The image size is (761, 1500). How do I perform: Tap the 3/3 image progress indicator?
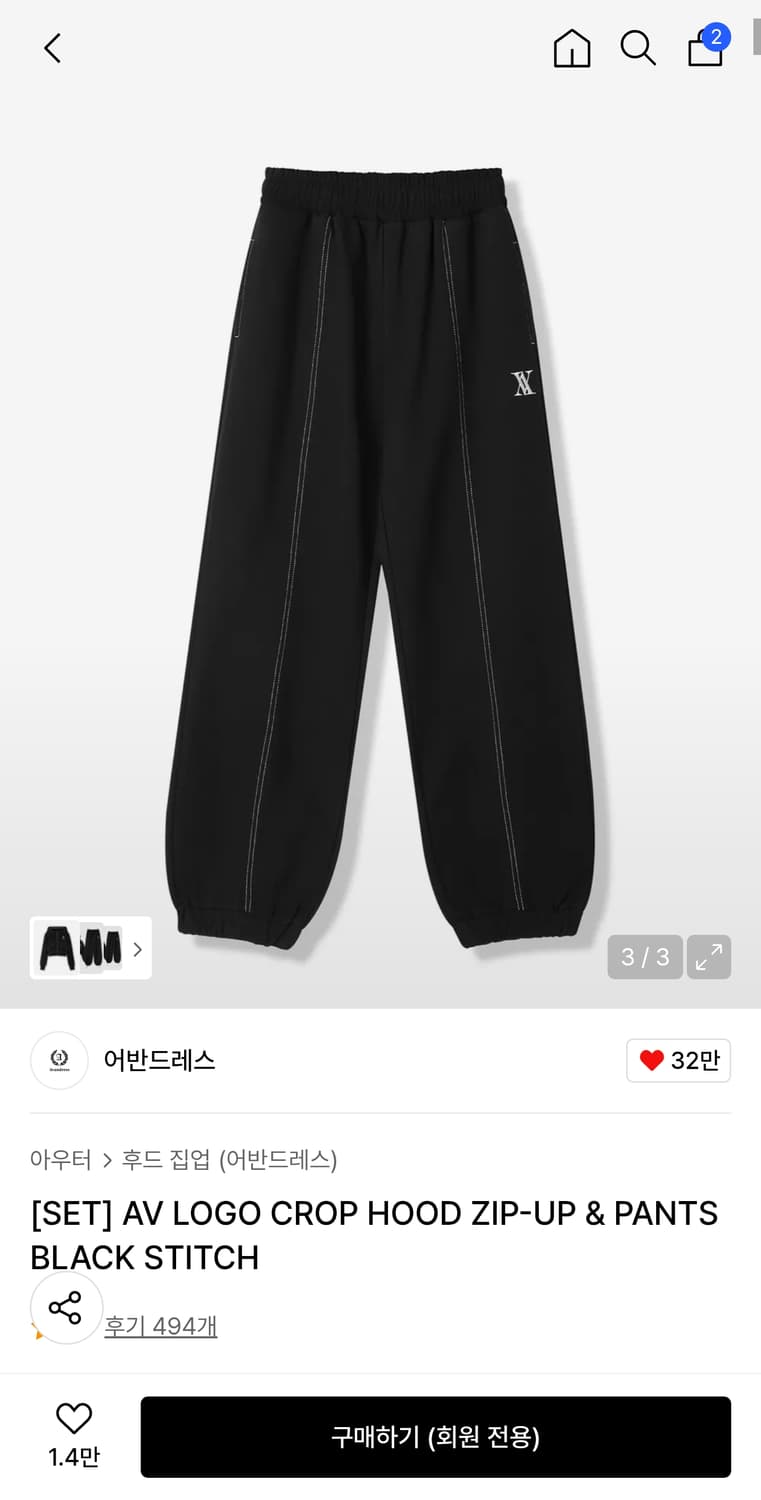pyautogui.click(x=644, y=957)
